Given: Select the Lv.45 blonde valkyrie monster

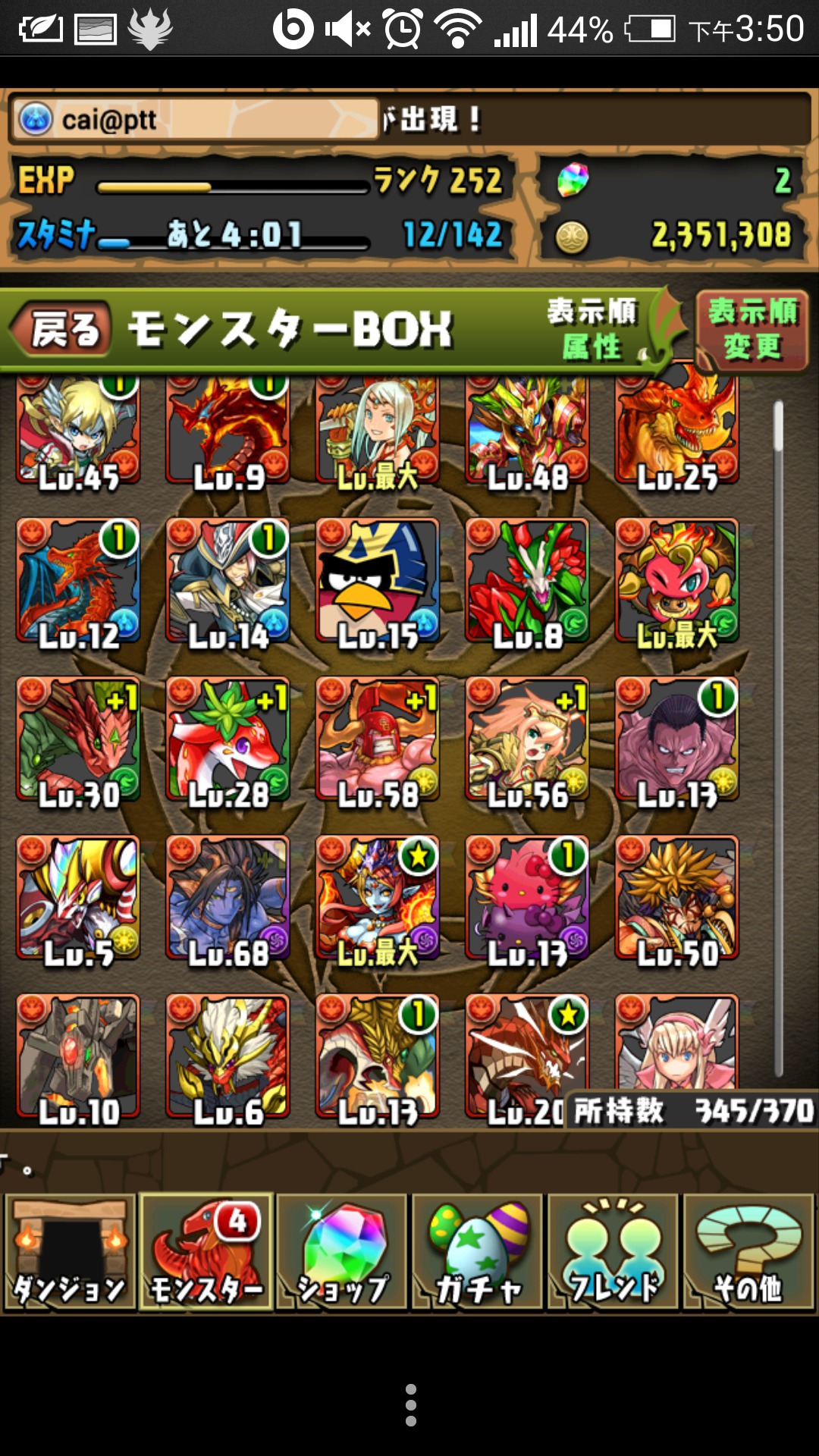Looking at the screenshot, I should point(78,431).
